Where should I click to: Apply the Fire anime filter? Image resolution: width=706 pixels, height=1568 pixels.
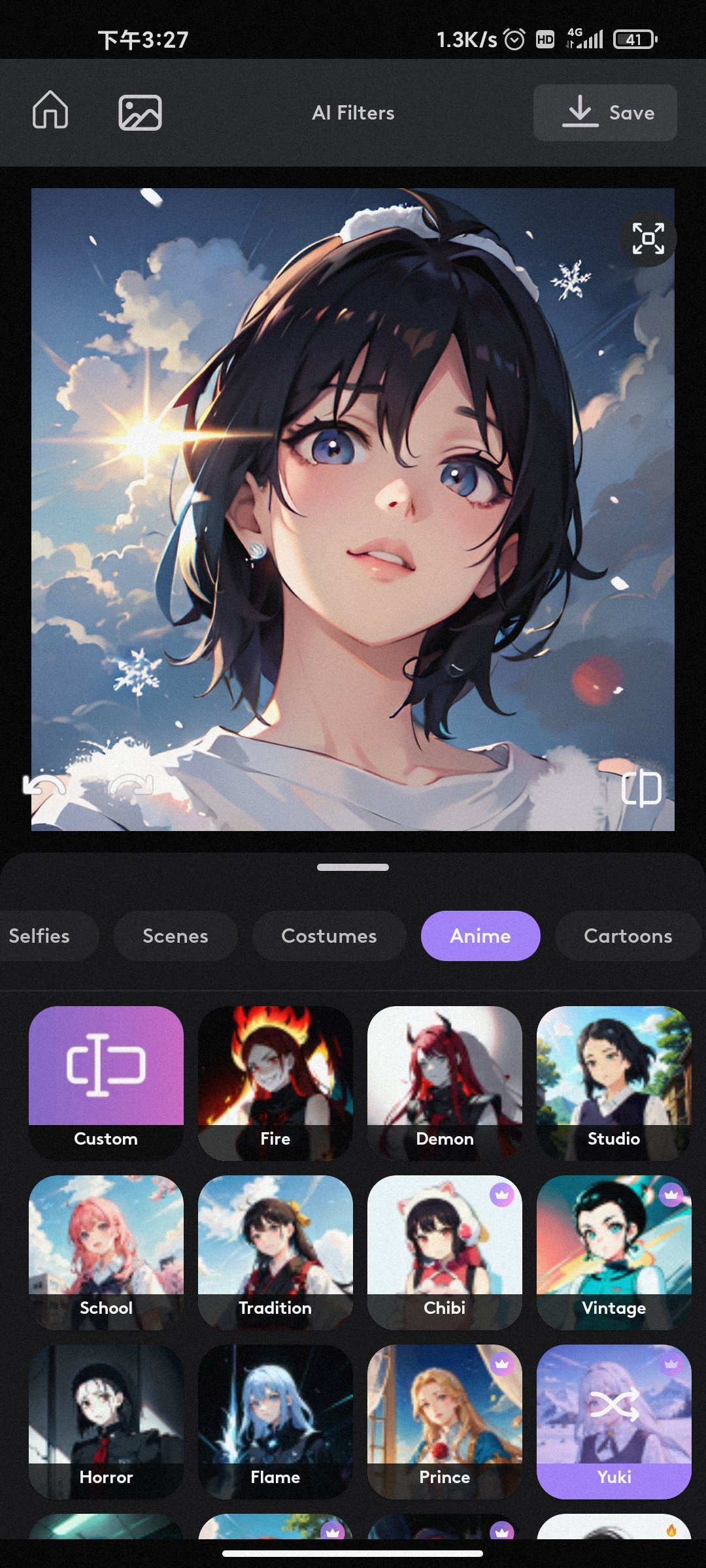click(275, 1083)
